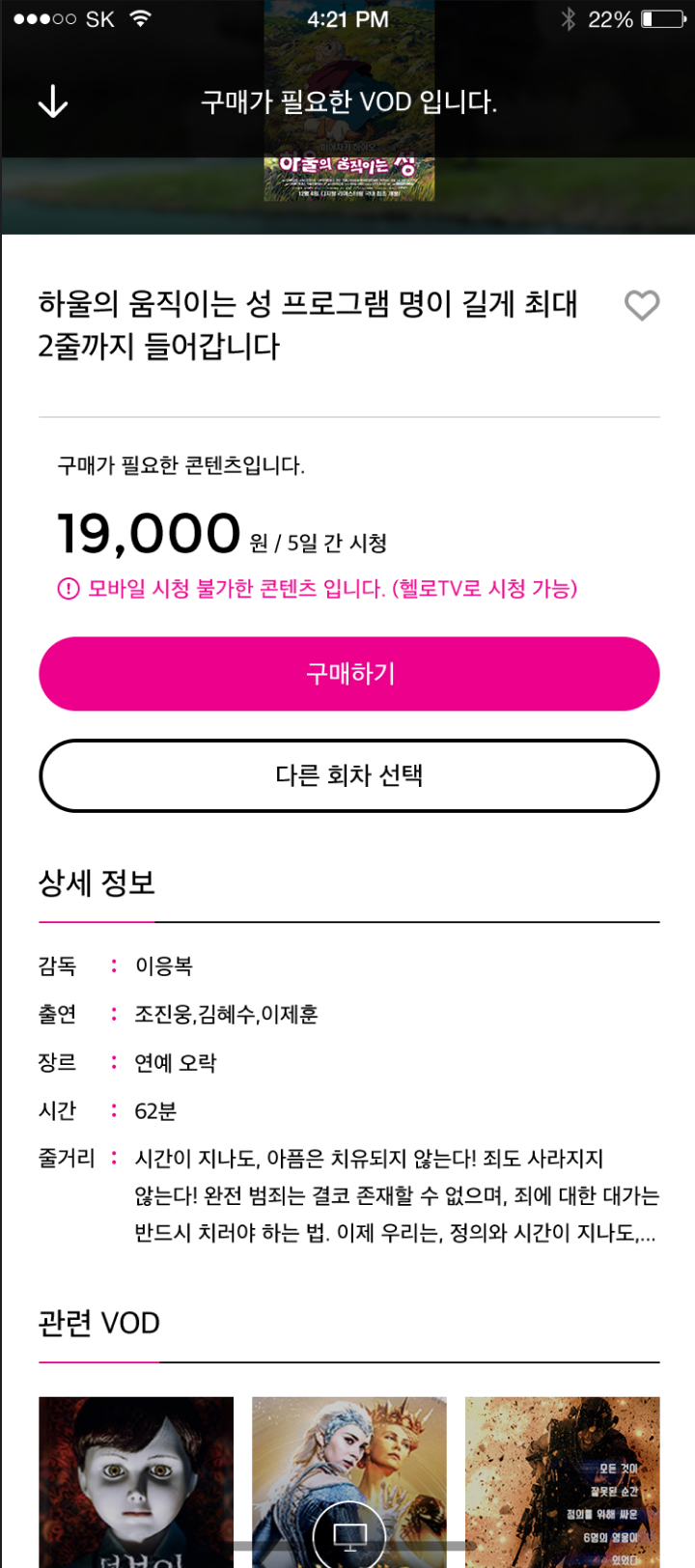Open the soldier poster in 관련 VOD
Screen dimensions: 695x1568
coord(563,1482)
